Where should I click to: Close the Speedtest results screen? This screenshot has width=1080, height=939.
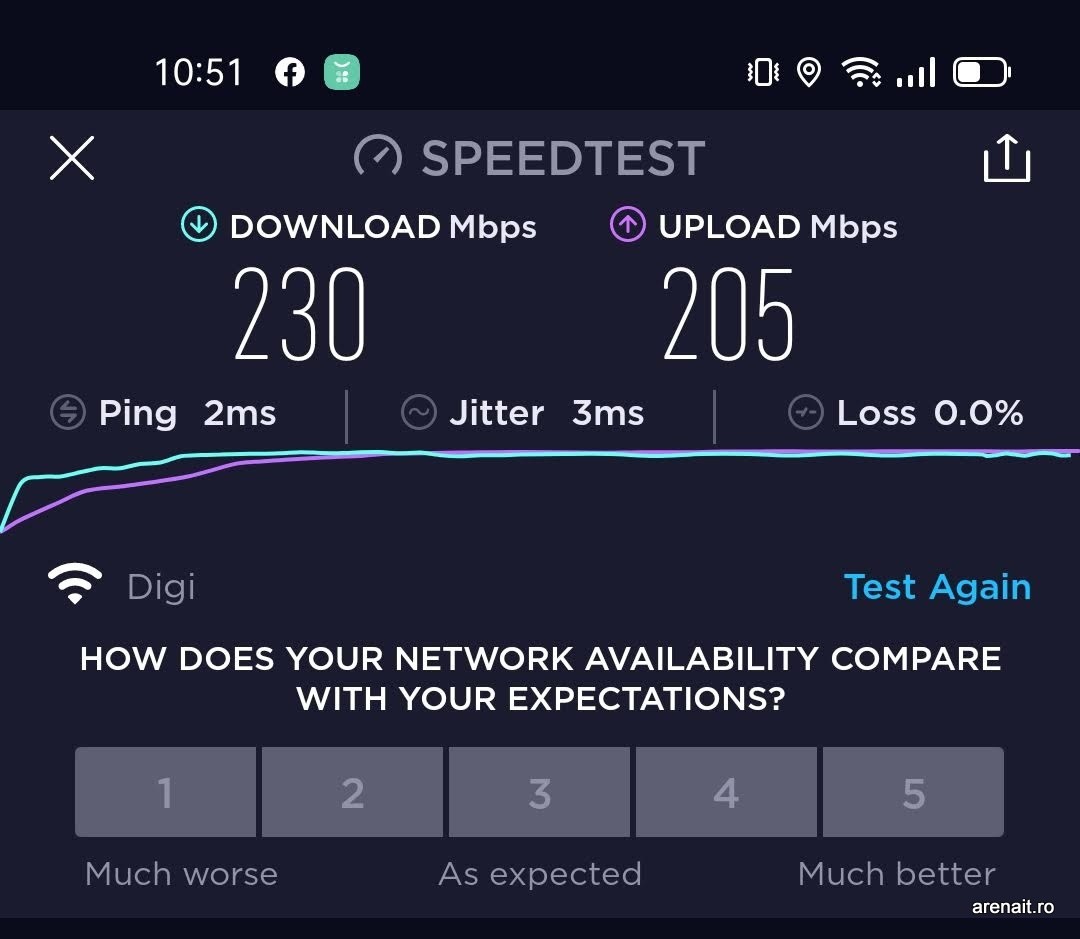click(72, 159)
